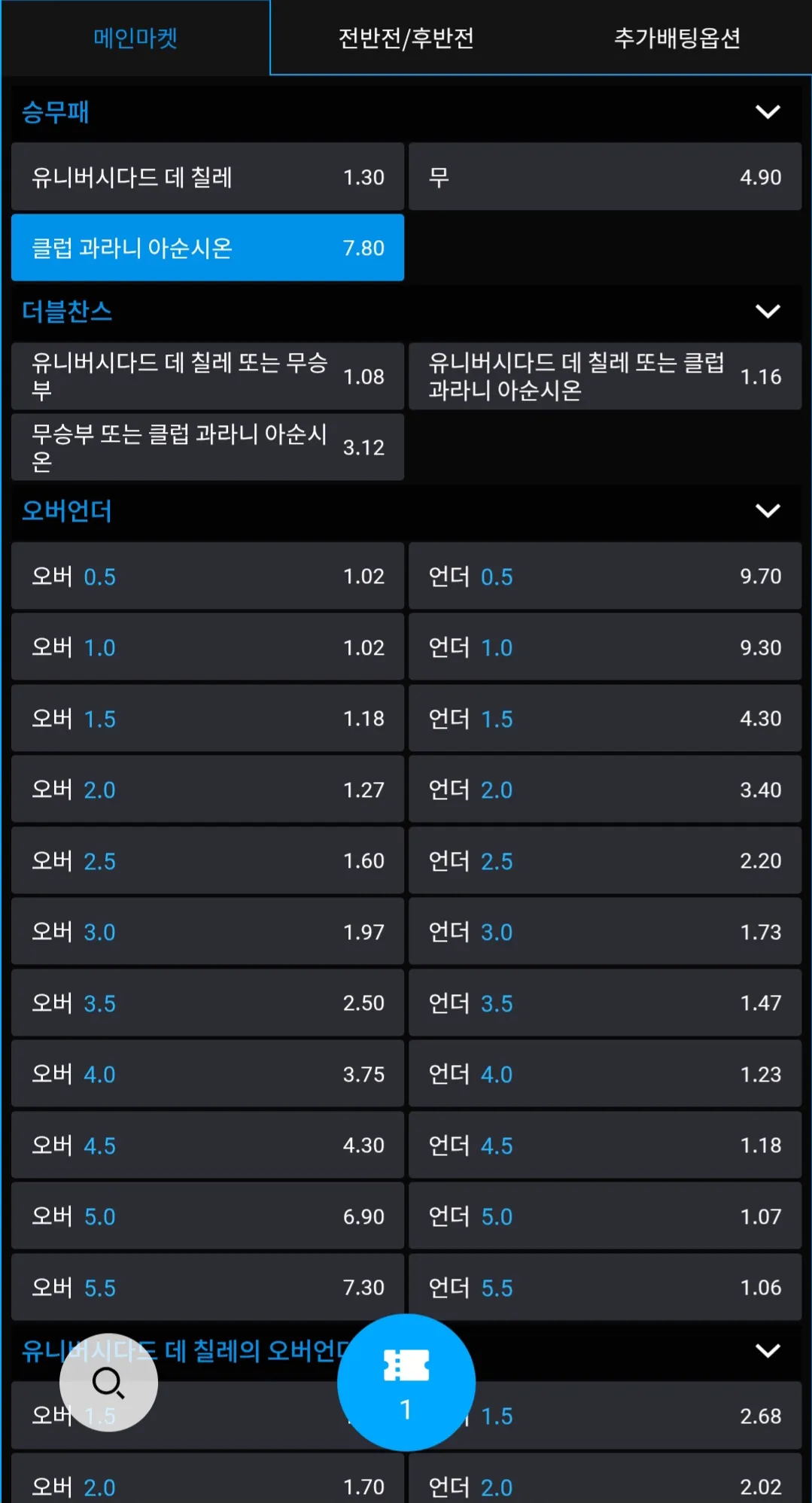Viewport: 812px width, 1503px height.
Task: Collapse the 유니버시다드 데 칠레의 오버언더 section
Action: (767, 1351)
